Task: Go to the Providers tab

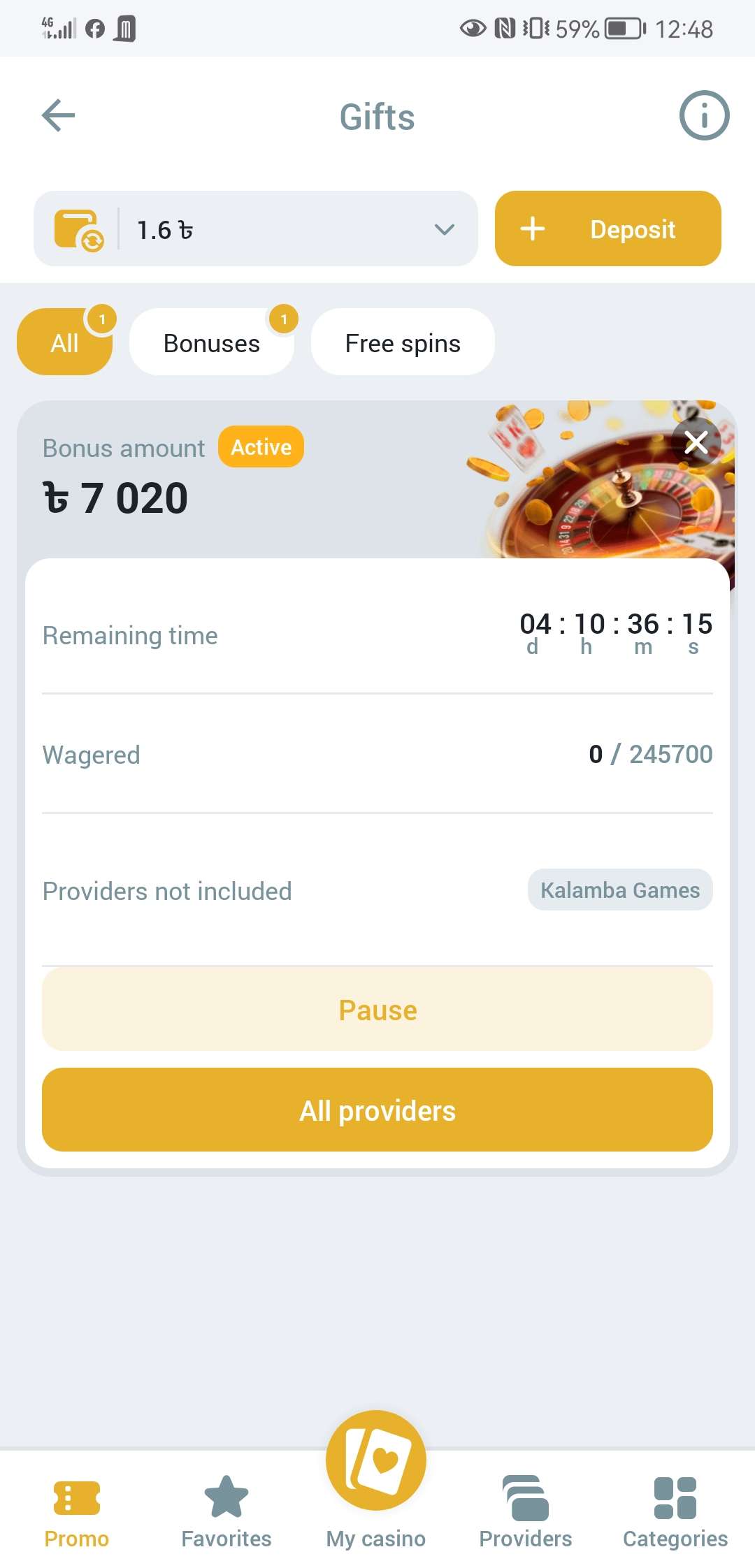Action: click(526, 1513)
